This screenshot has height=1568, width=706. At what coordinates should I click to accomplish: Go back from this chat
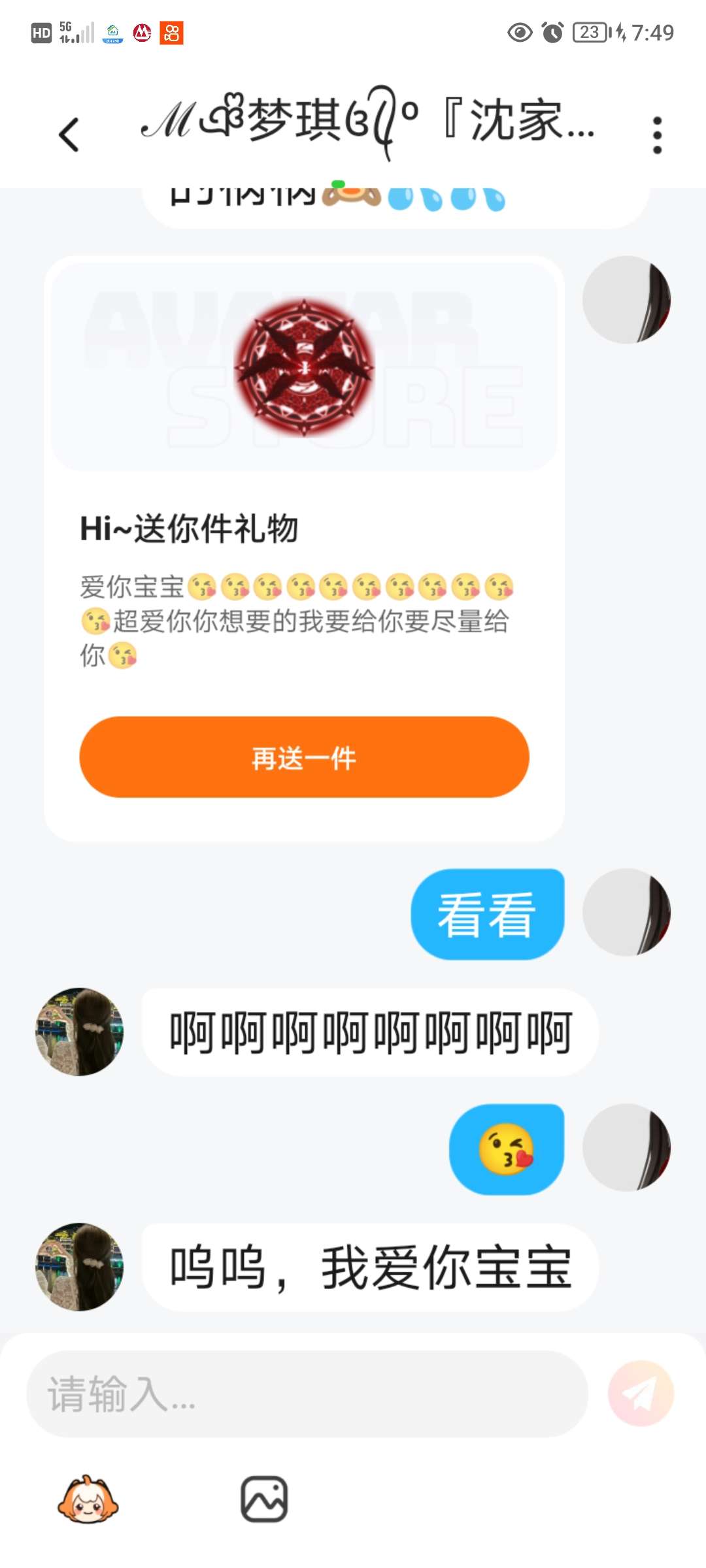click(69, 135)
